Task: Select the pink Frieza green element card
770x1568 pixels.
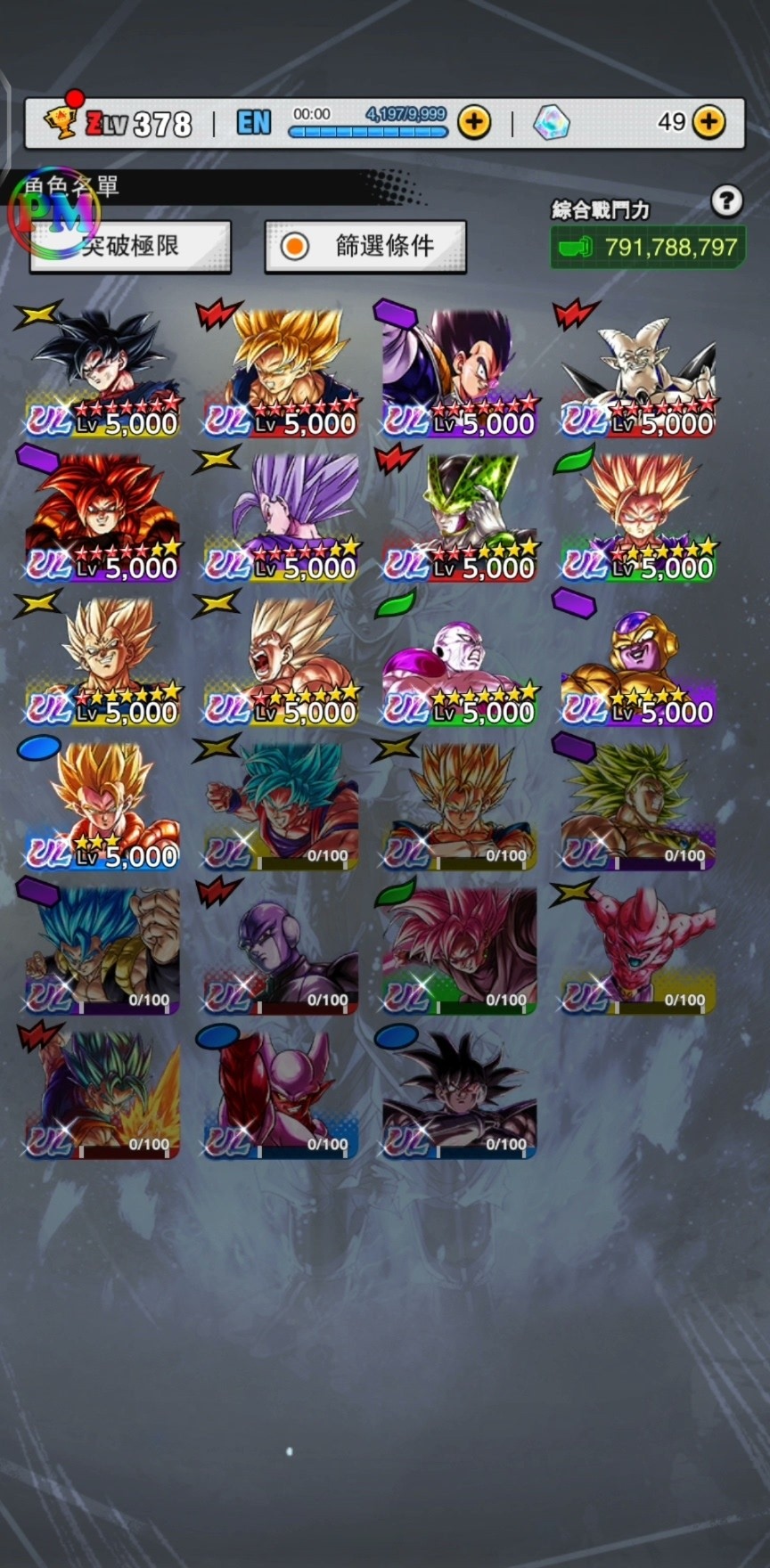Action: (x=459, y=661)
